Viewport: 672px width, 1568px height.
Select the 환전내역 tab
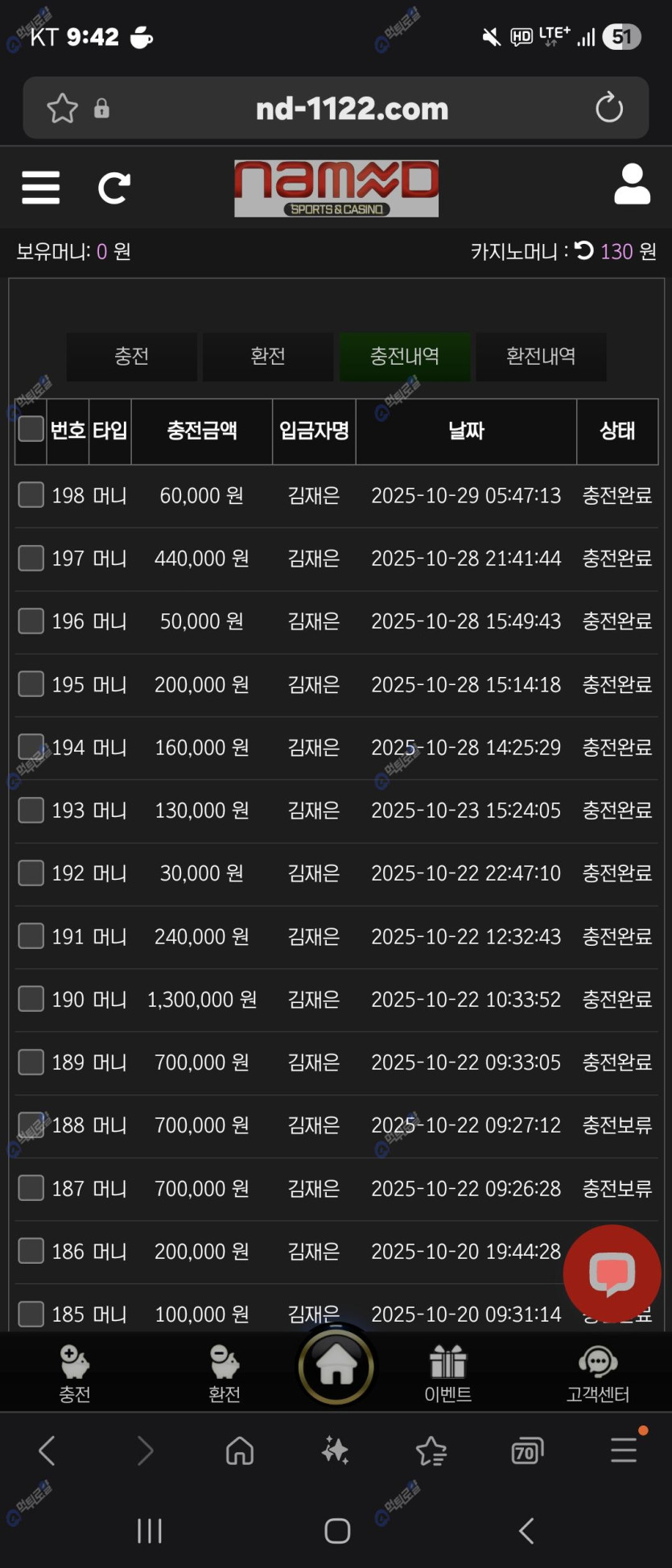tap(540, 357)
